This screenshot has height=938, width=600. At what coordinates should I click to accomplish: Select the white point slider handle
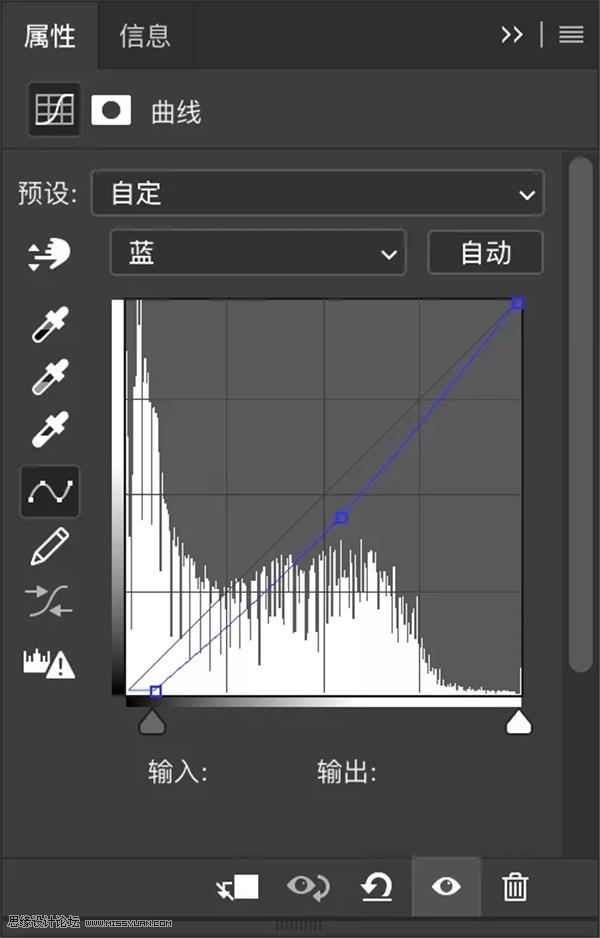pos(517,722)
